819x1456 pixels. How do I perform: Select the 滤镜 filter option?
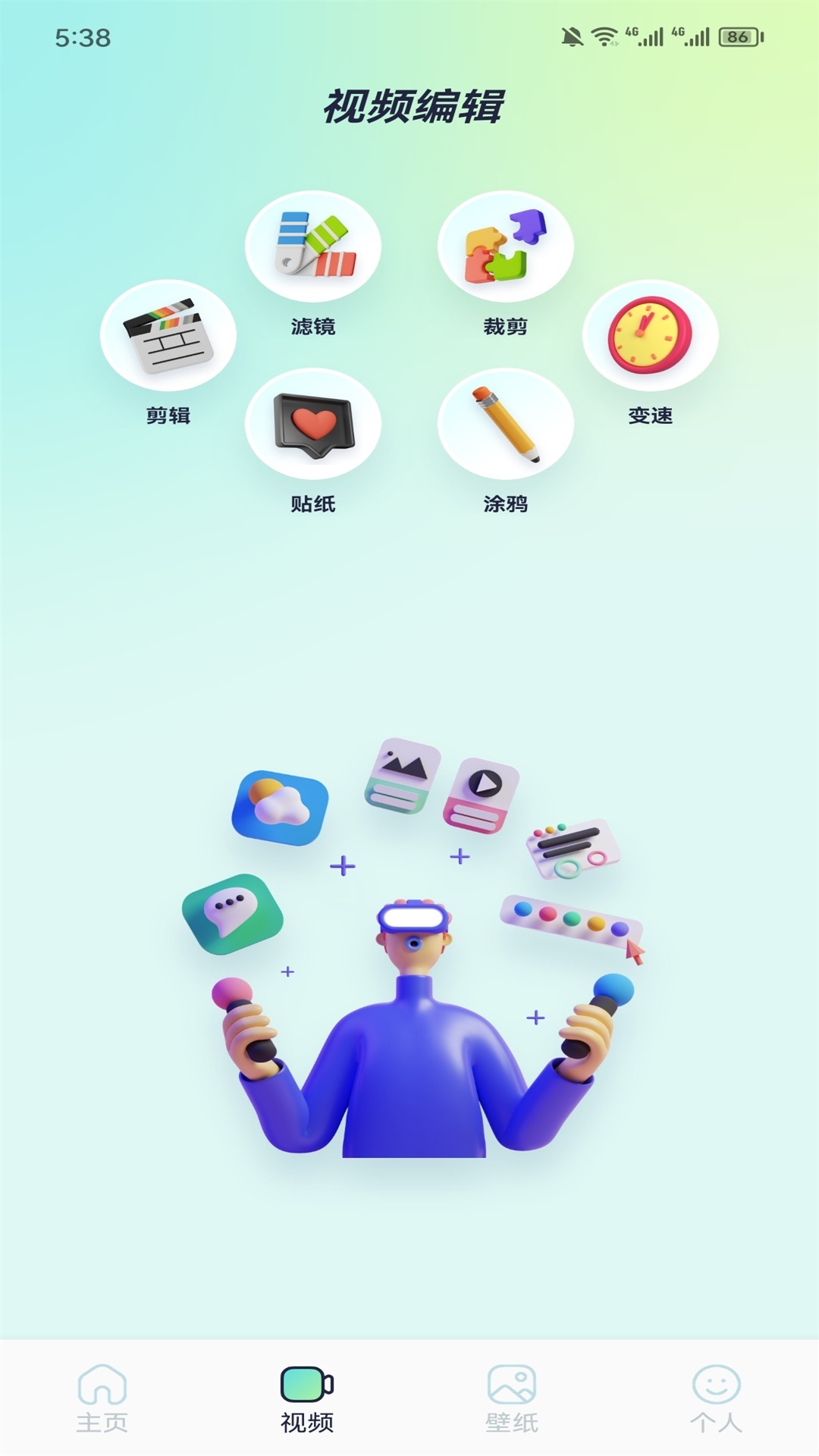click(x=312, y=247)
